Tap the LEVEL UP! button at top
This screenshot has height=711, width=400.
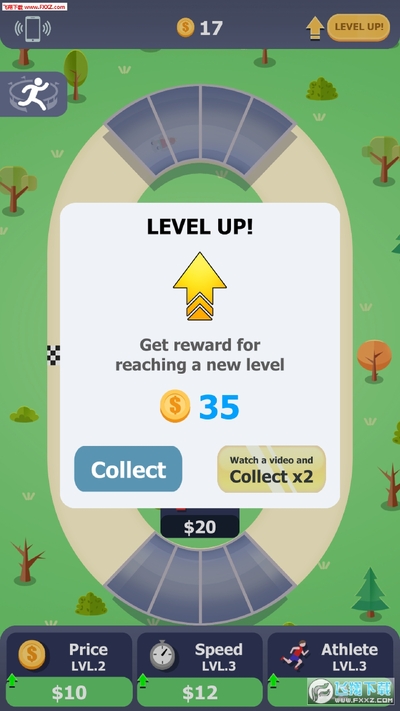tap(358, 27)
